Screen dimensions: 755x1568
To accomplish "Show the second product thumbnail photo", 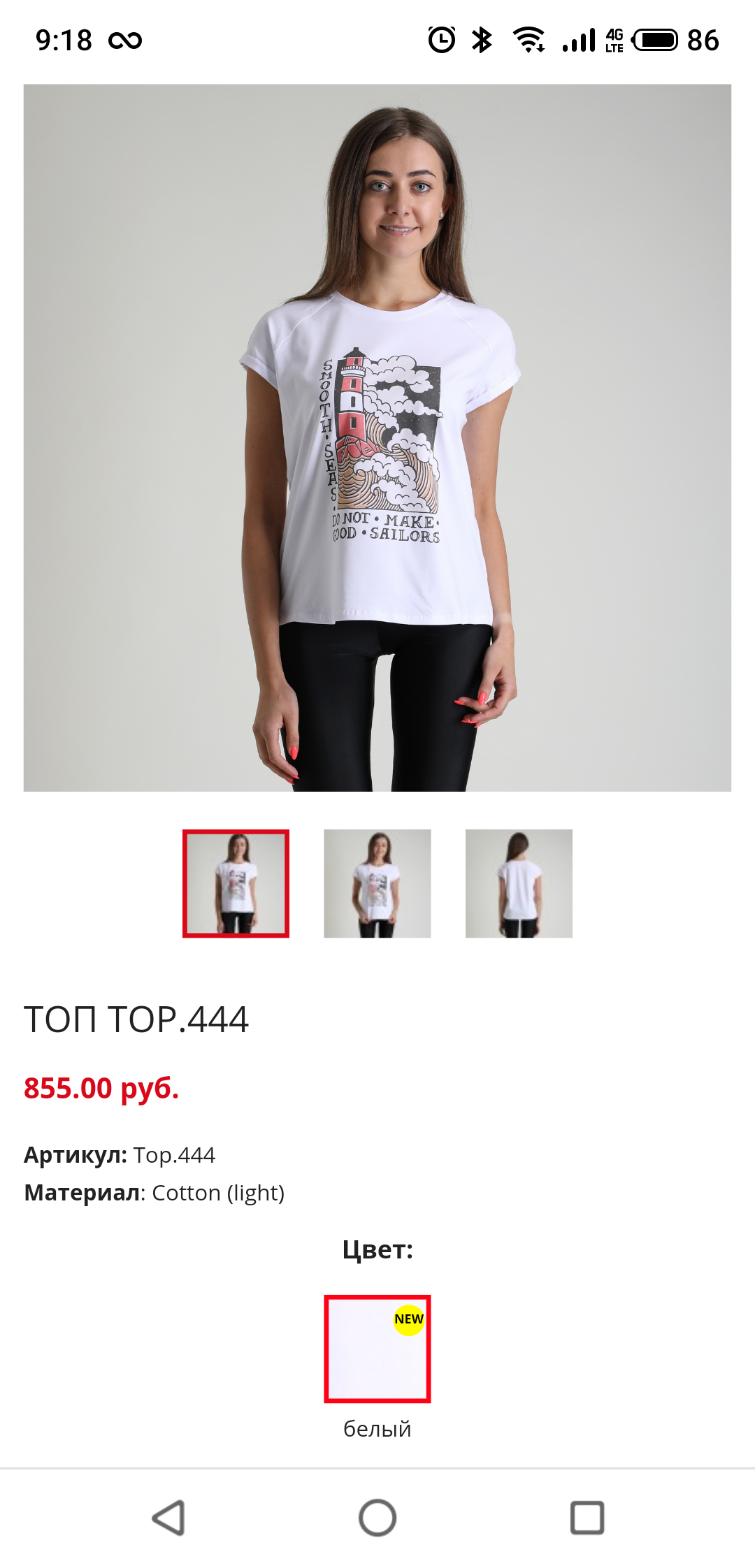I will [x=377, y=883].
